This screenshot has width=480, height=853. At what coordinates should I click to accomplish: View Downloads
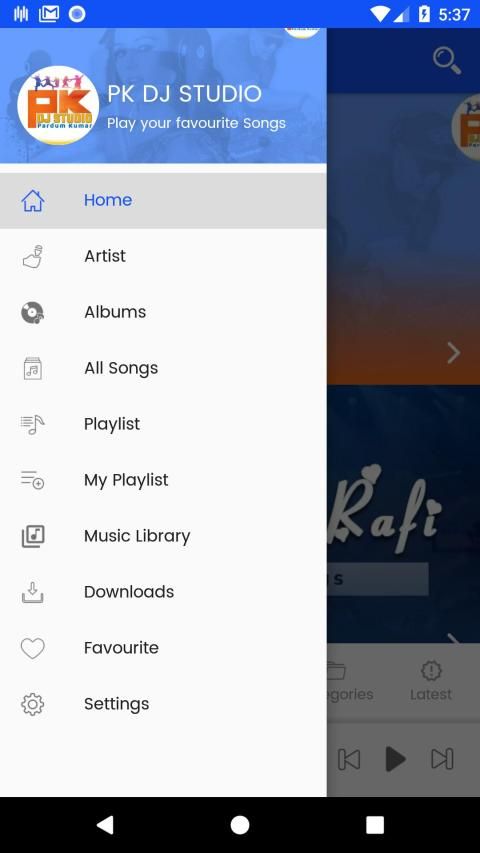pyautogui.click(x=163, y=592)
